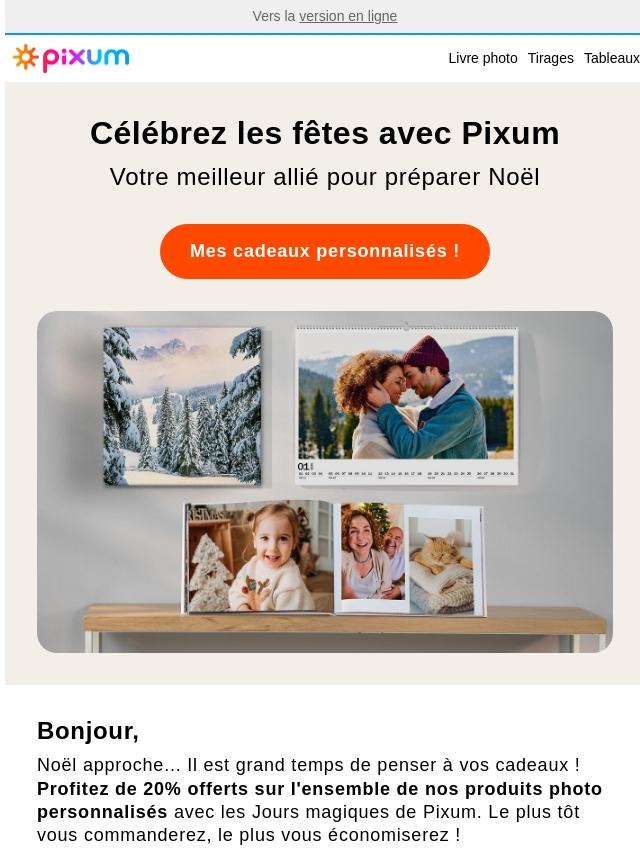
Task: Open the photo products banner image
Action: [x=325, y=481]
